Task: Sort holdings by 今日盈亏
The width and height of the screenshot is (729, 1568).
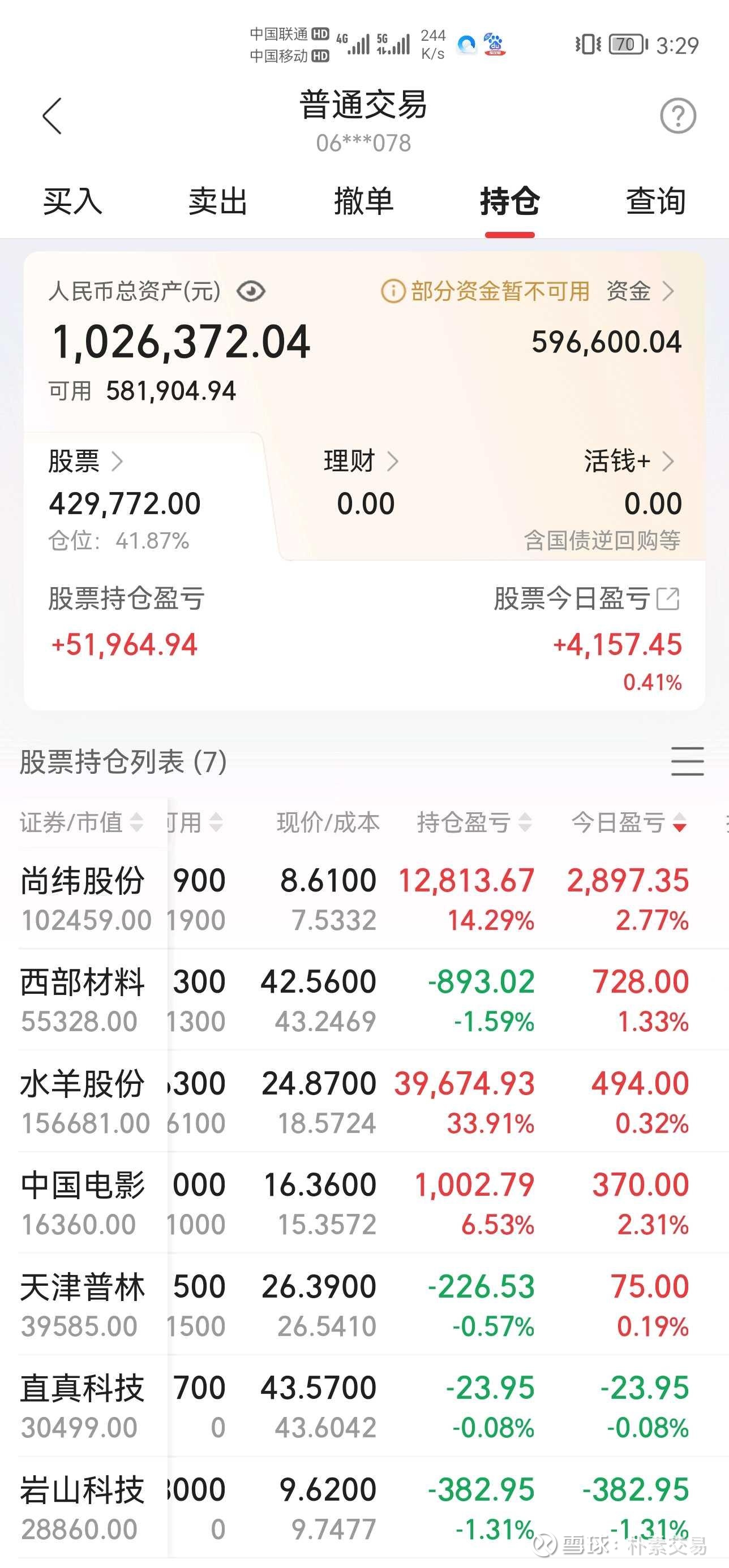Action: tap(628, 823)
